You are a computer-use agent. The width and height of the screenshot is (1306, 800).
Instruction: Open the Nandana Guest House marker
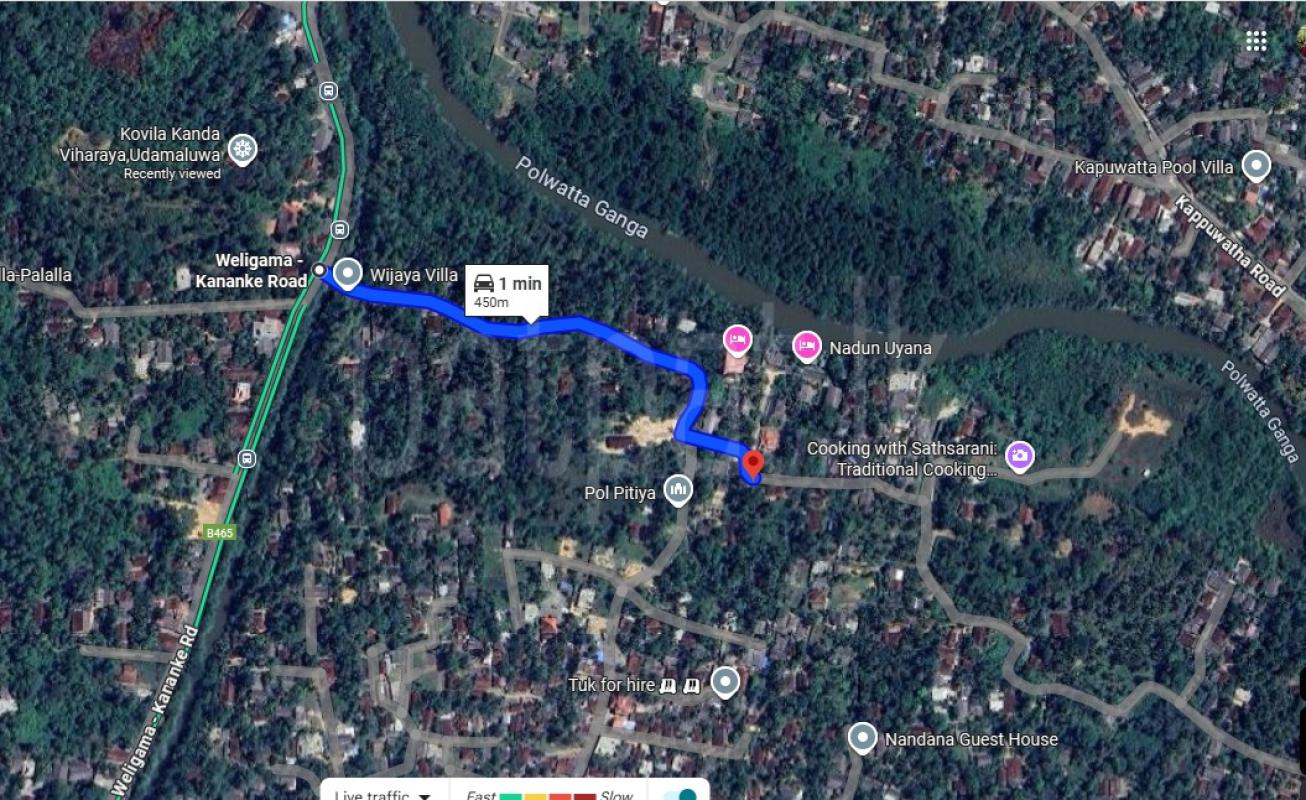(x=862, y=738)
